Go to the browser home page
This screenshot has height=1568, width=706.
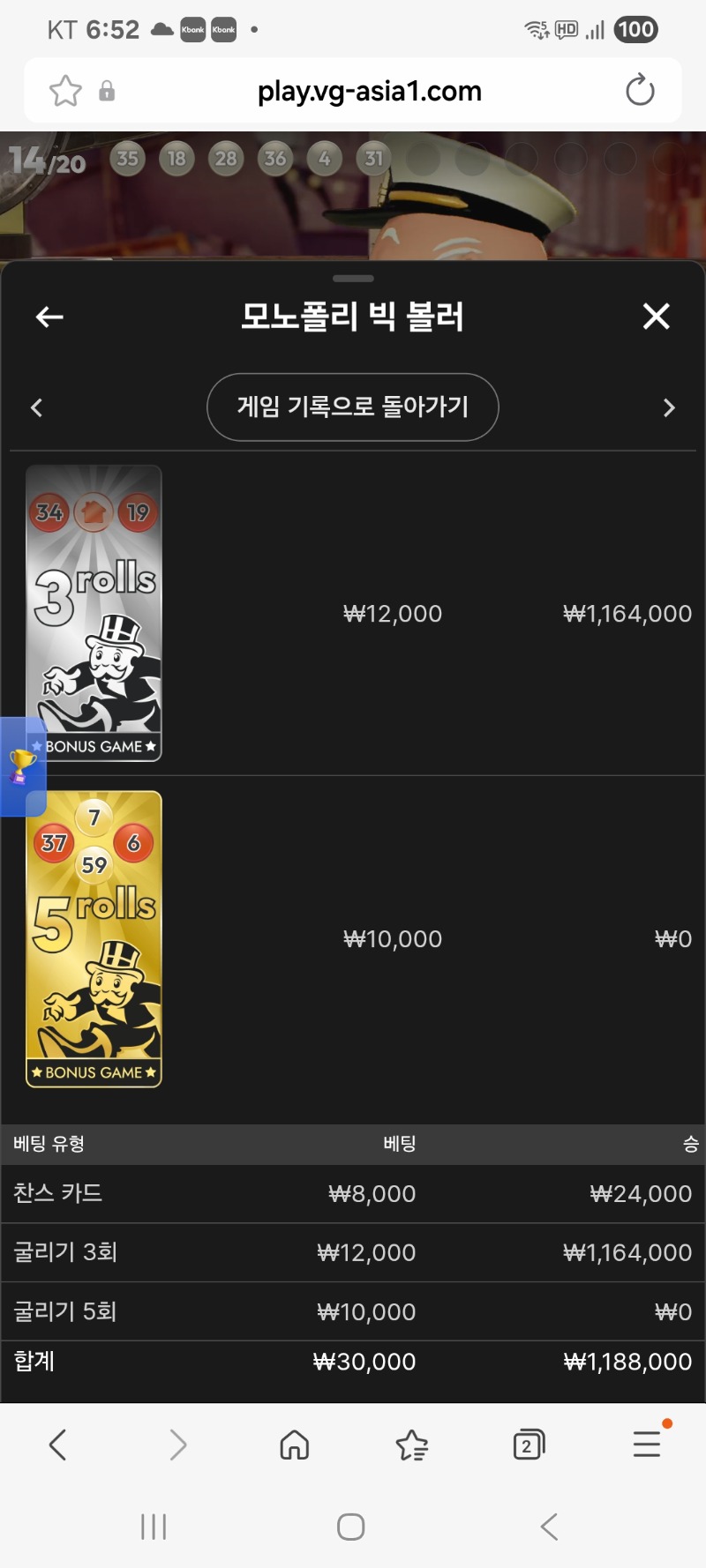[x=294, y=1445]
